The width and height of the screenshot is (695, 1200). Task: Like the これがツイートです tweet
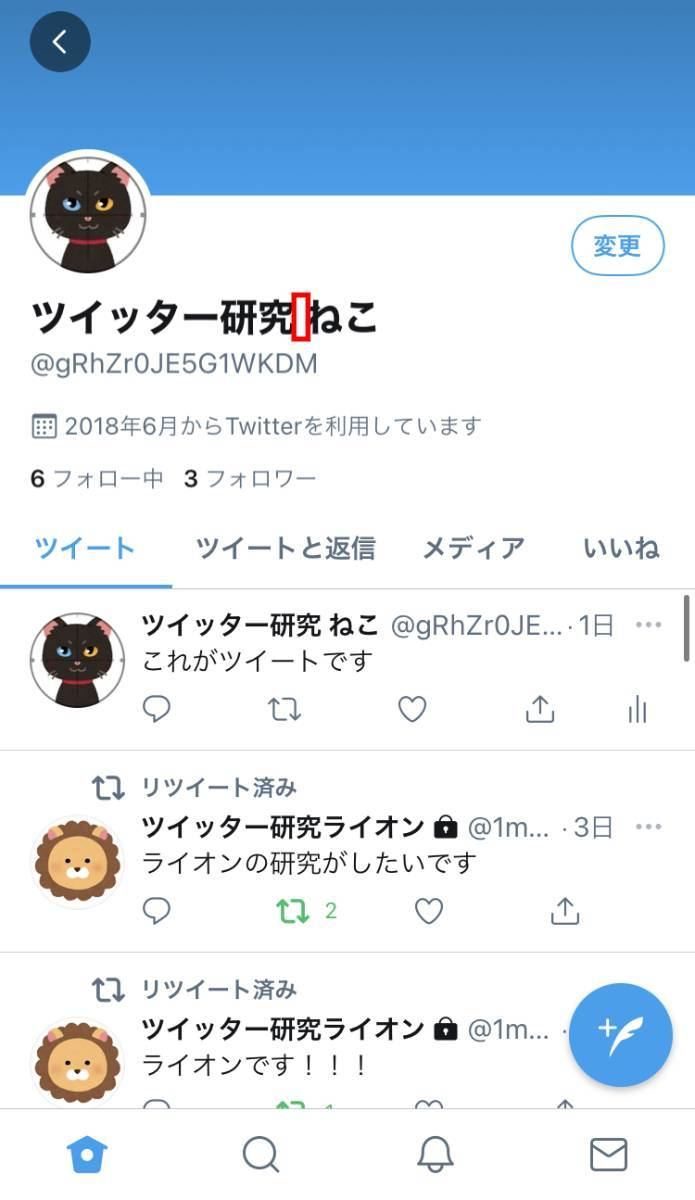tap(412, 709)
